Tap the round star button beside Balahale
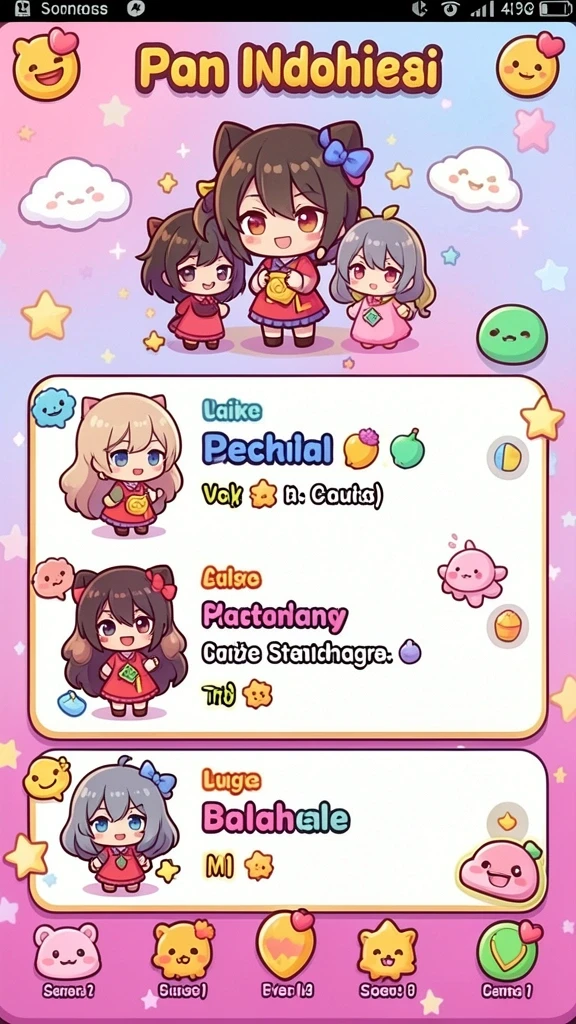This screenshot has width=576, height=1024. coord(507,822)
